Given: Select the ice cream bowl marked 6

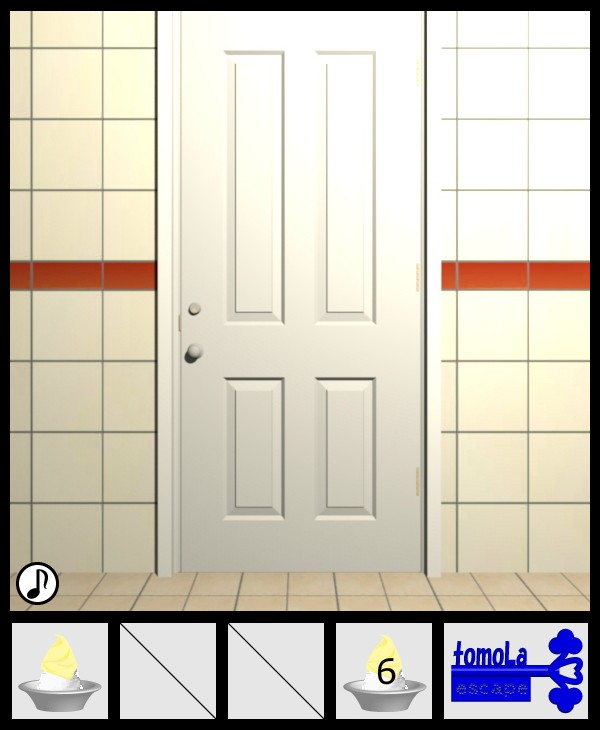Looking at the screenshot, I should (384, 671).
